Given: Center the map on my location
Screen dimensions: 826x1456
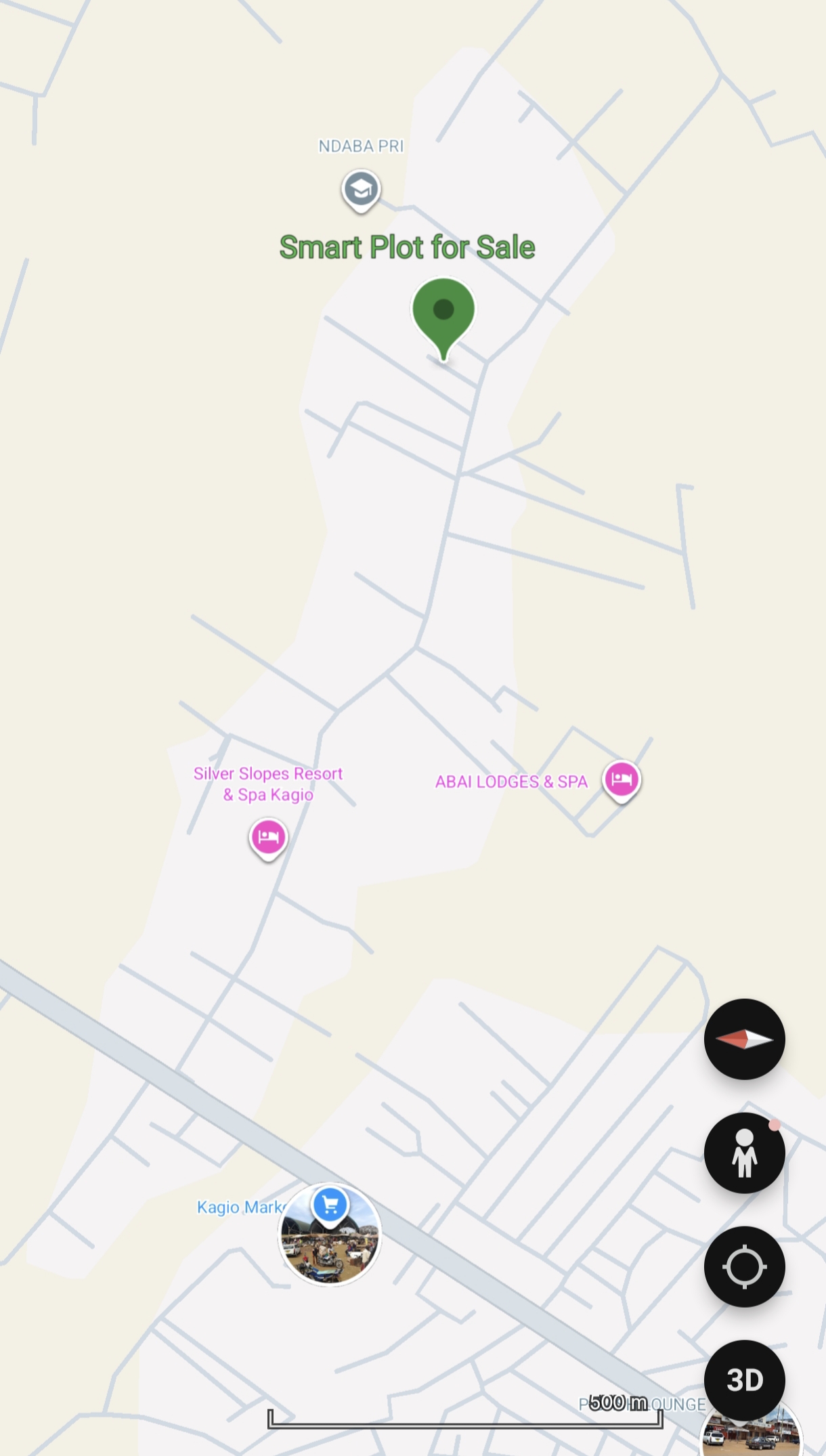Looking at the screenshot, I should click(744, 1266).
